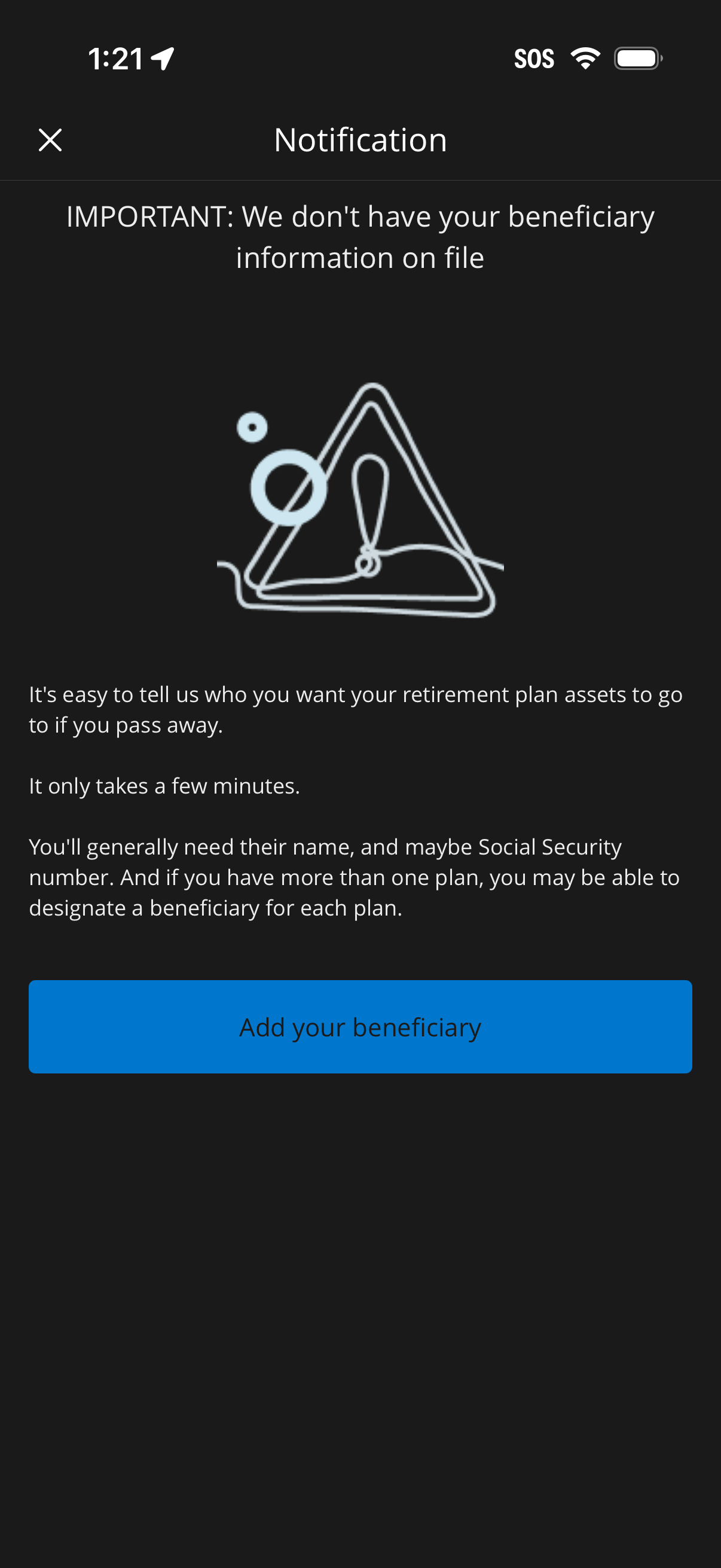
Task: Tap the Wi-Fi status icon
Action: [x=585, y=59]
